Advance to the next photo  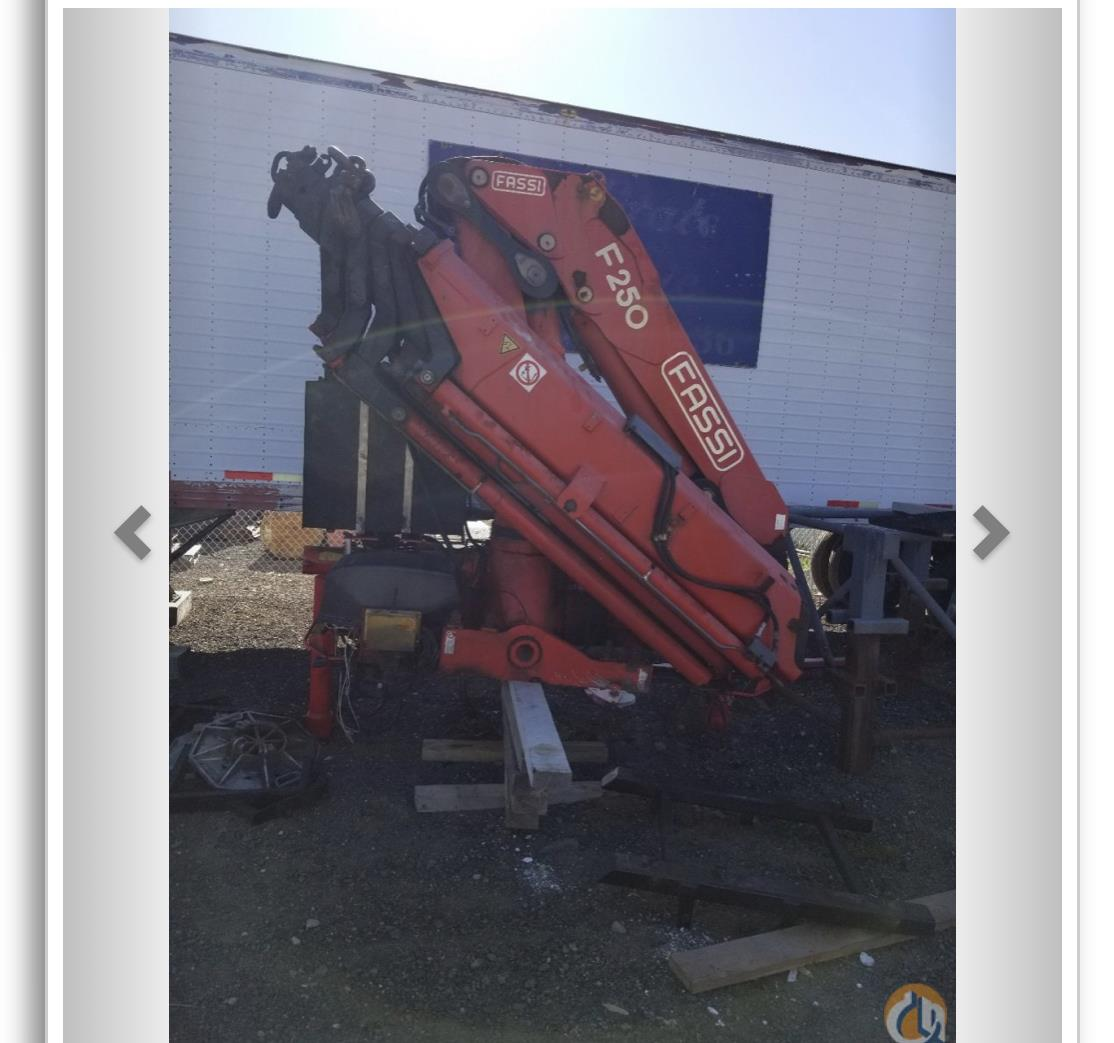pyautogui.click(x=990, y=532)
